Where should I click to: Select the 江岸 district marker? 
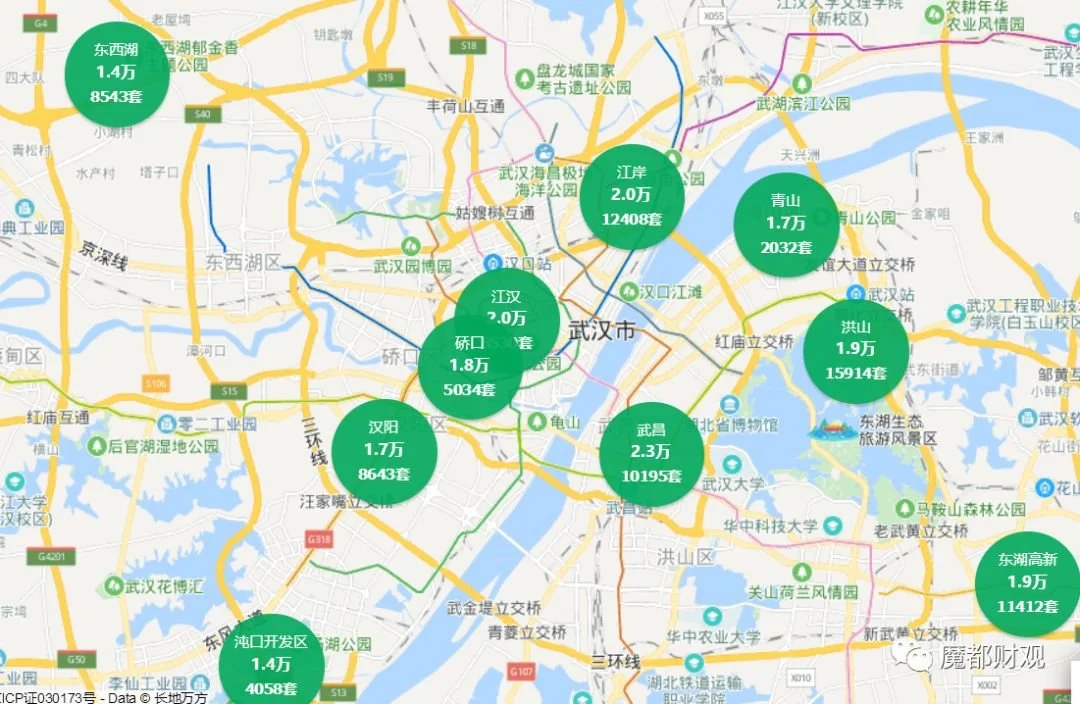click(x=632, y=195)
